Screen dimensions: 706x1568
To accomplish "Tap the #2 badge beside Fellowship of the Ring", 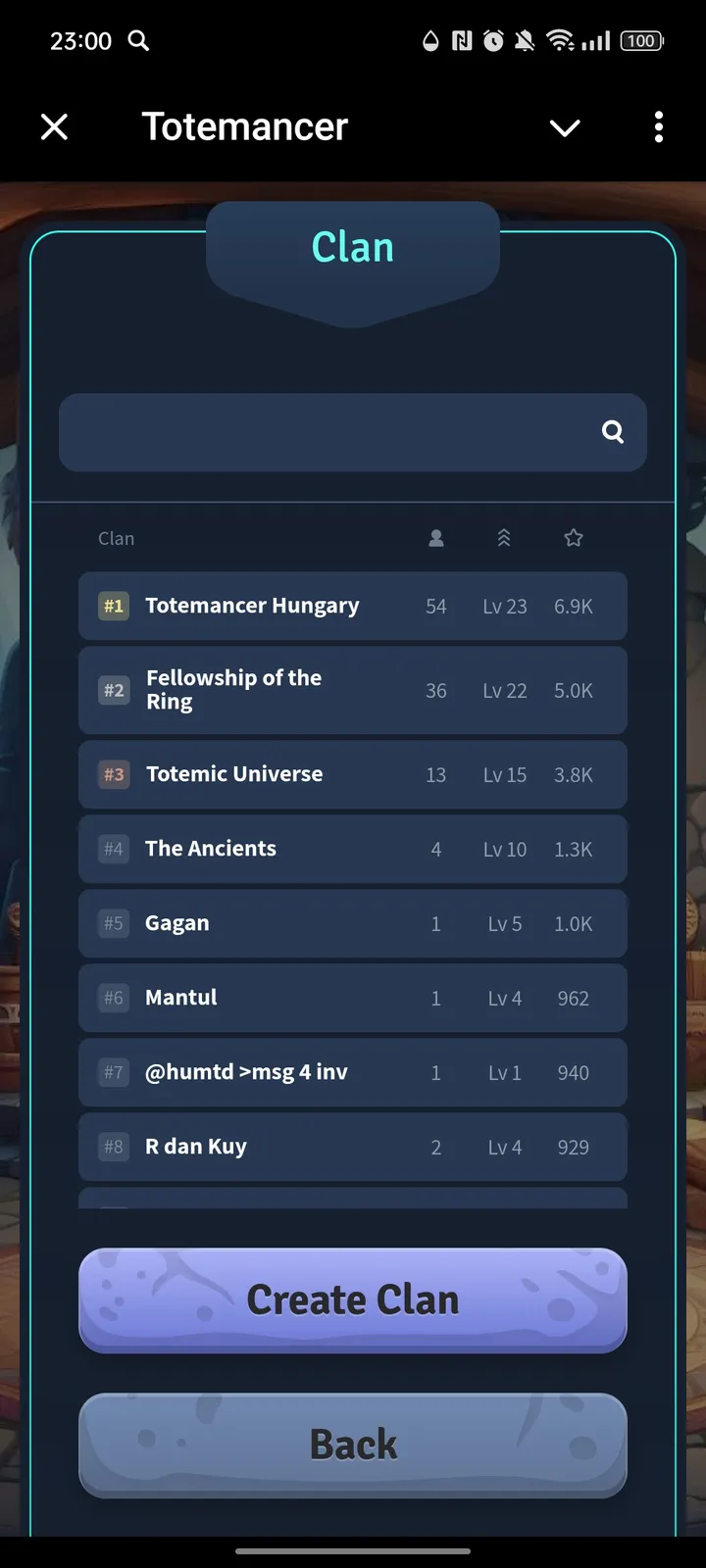I will point(113,690).
